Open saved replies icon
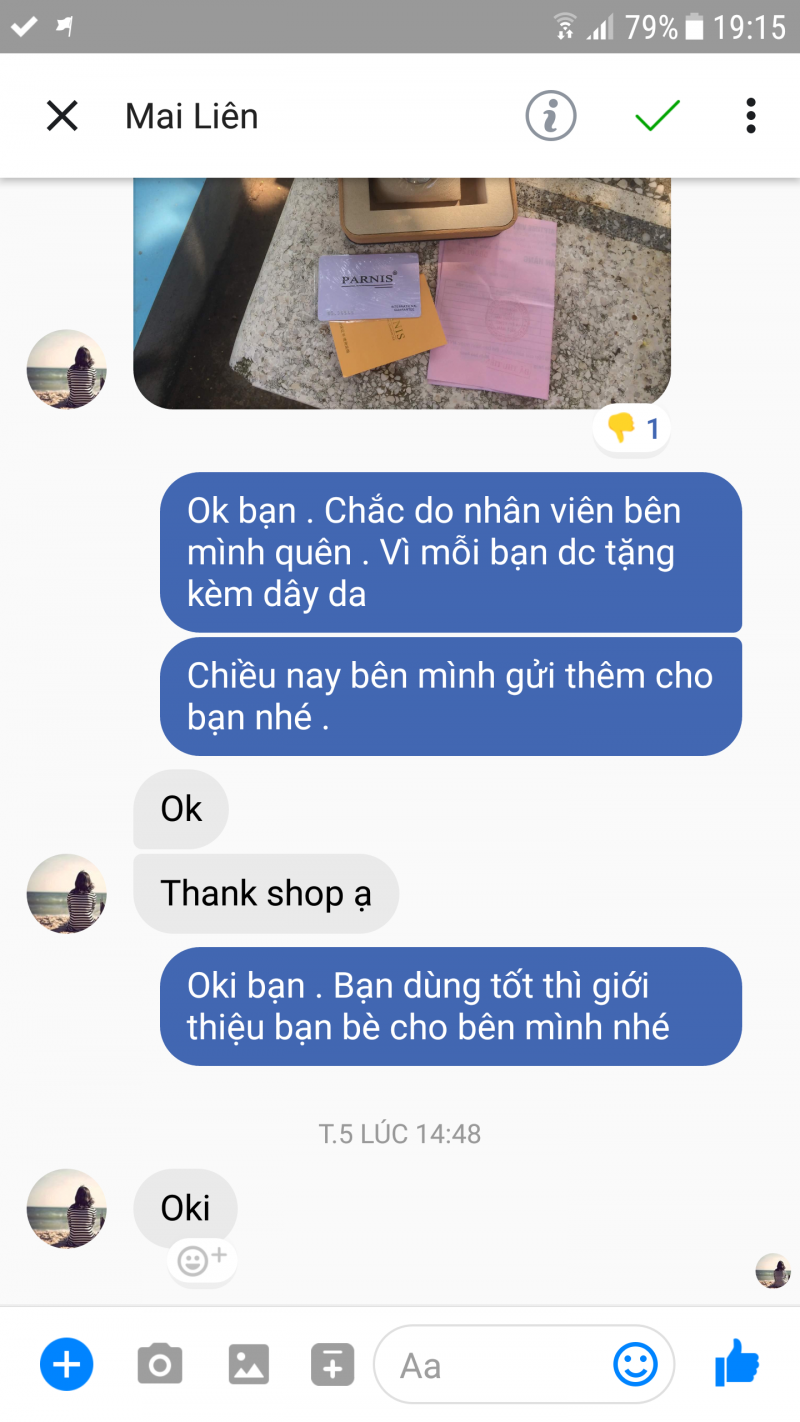This screenshot has width=800, height=1422. tap(332, 1364)
